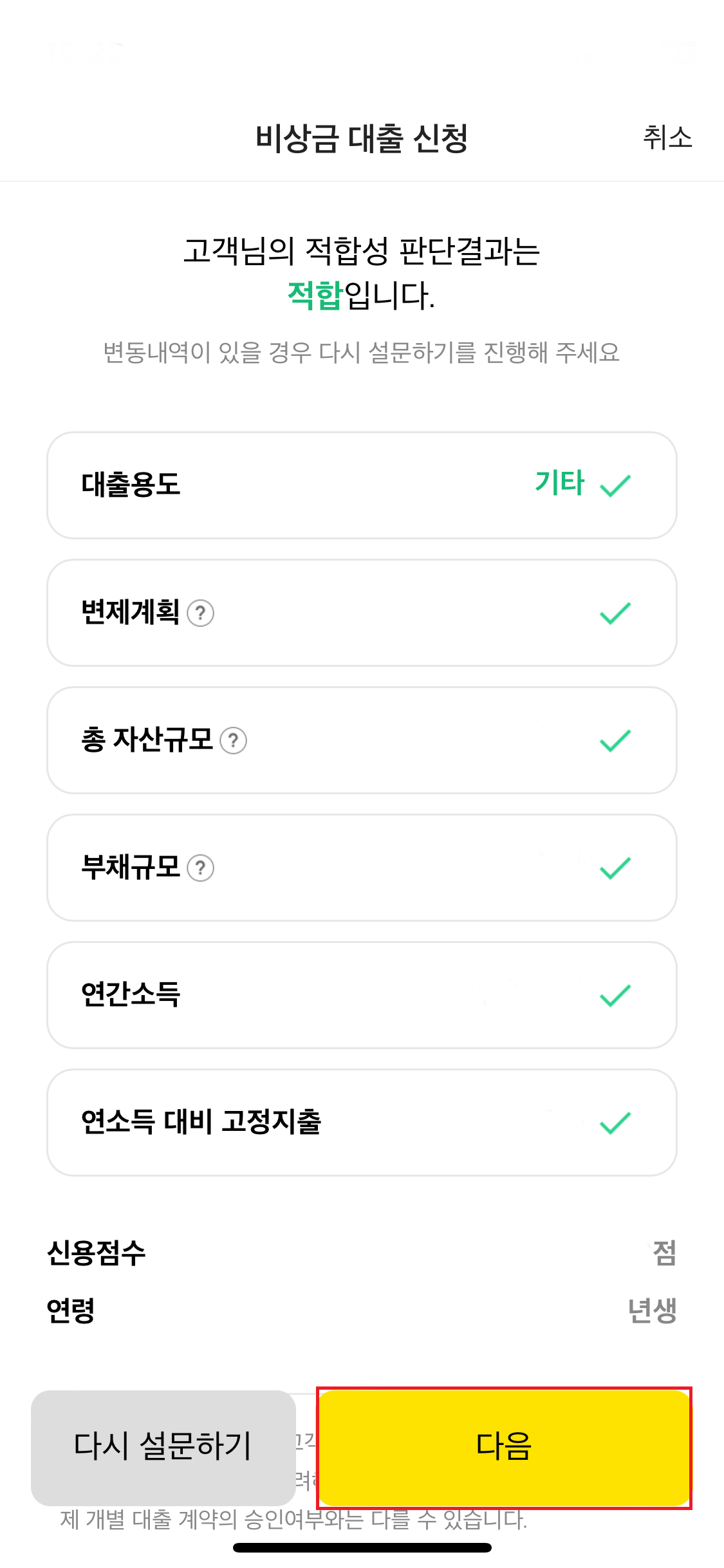This screenshot has height=1568, width=724.
Task: Click the 비상금 대출 신청 title
Action: pos(362,137)
